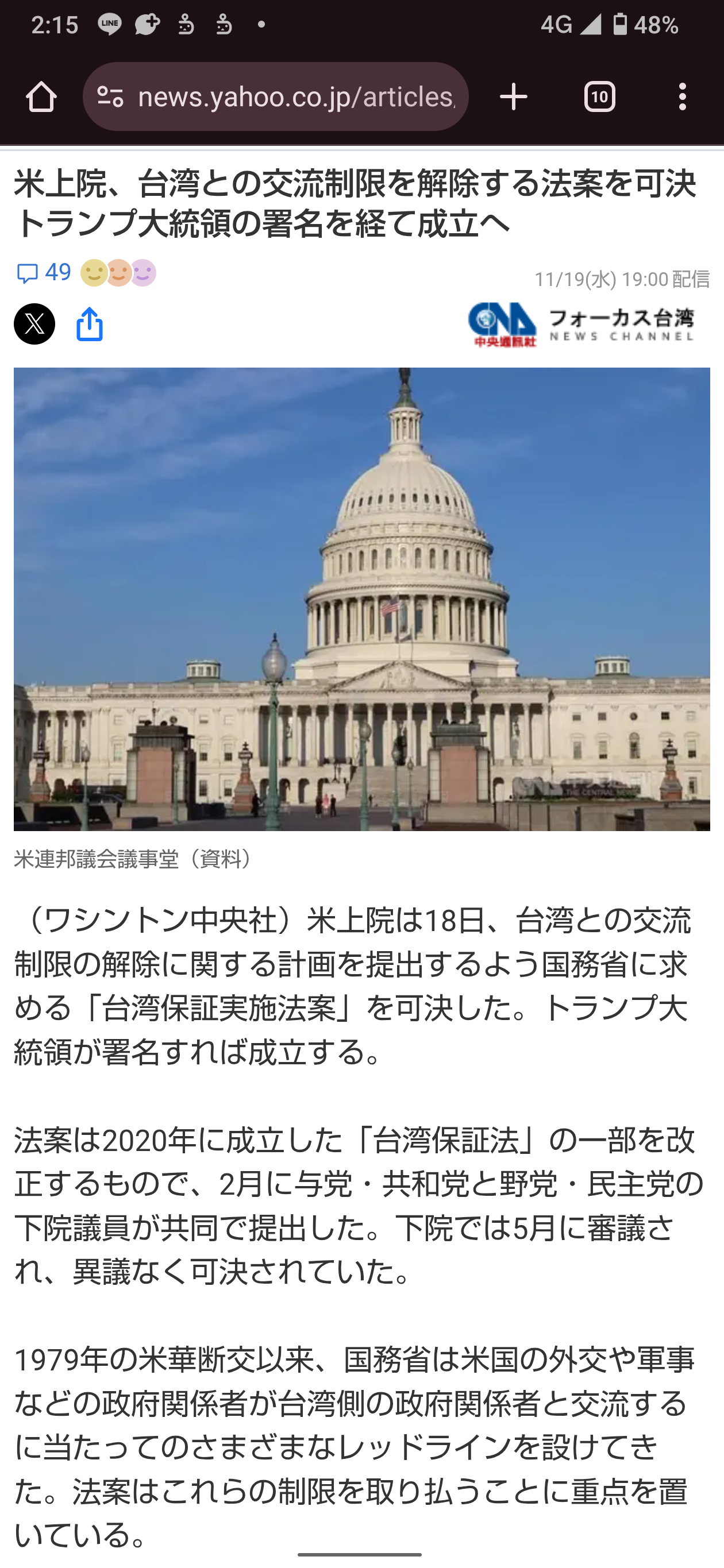Image resolution: width=724 pixels, height=1568 pixels.
Task: Open a new browser tab
Action: pos(513,98)
